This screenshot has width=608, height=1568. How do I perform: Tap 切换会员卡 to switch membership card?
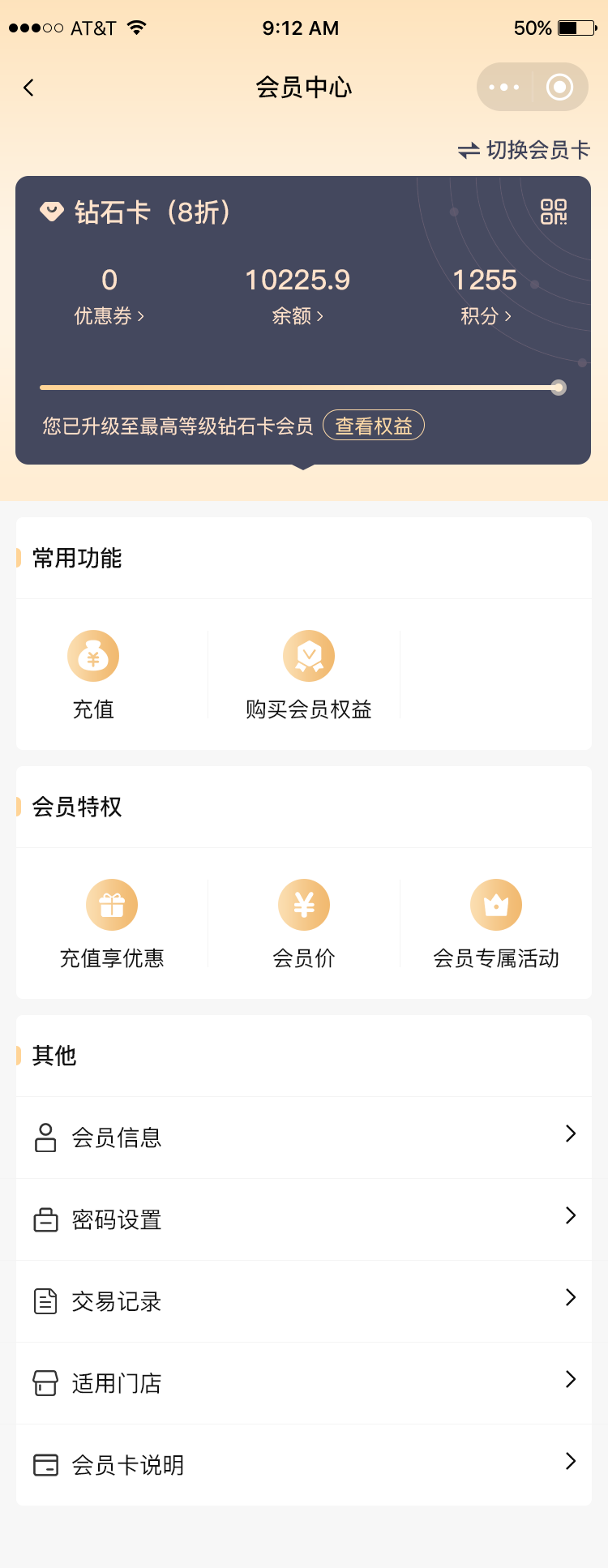point(524,150)
